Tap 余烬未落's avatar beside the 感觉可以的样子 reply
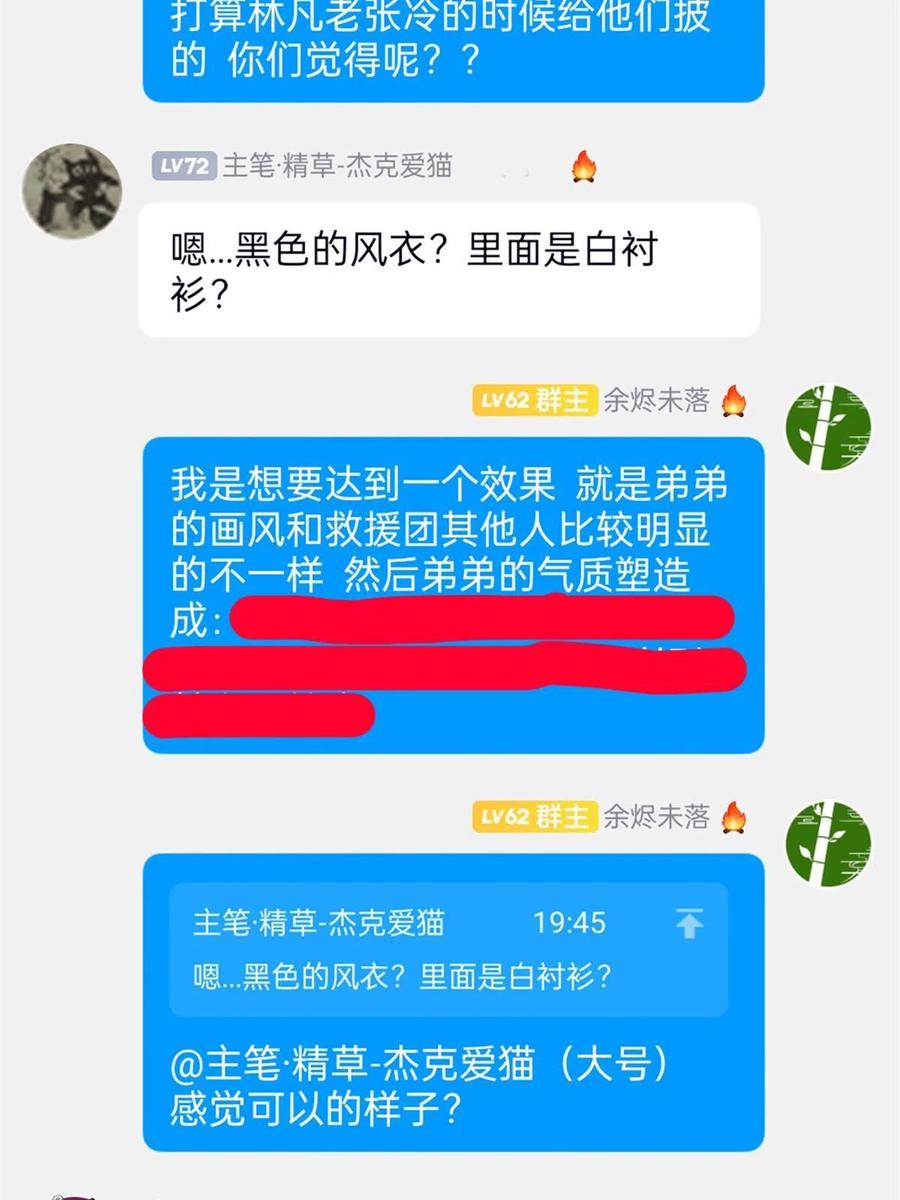This screenshot has width=900, height=1200. 828,843
